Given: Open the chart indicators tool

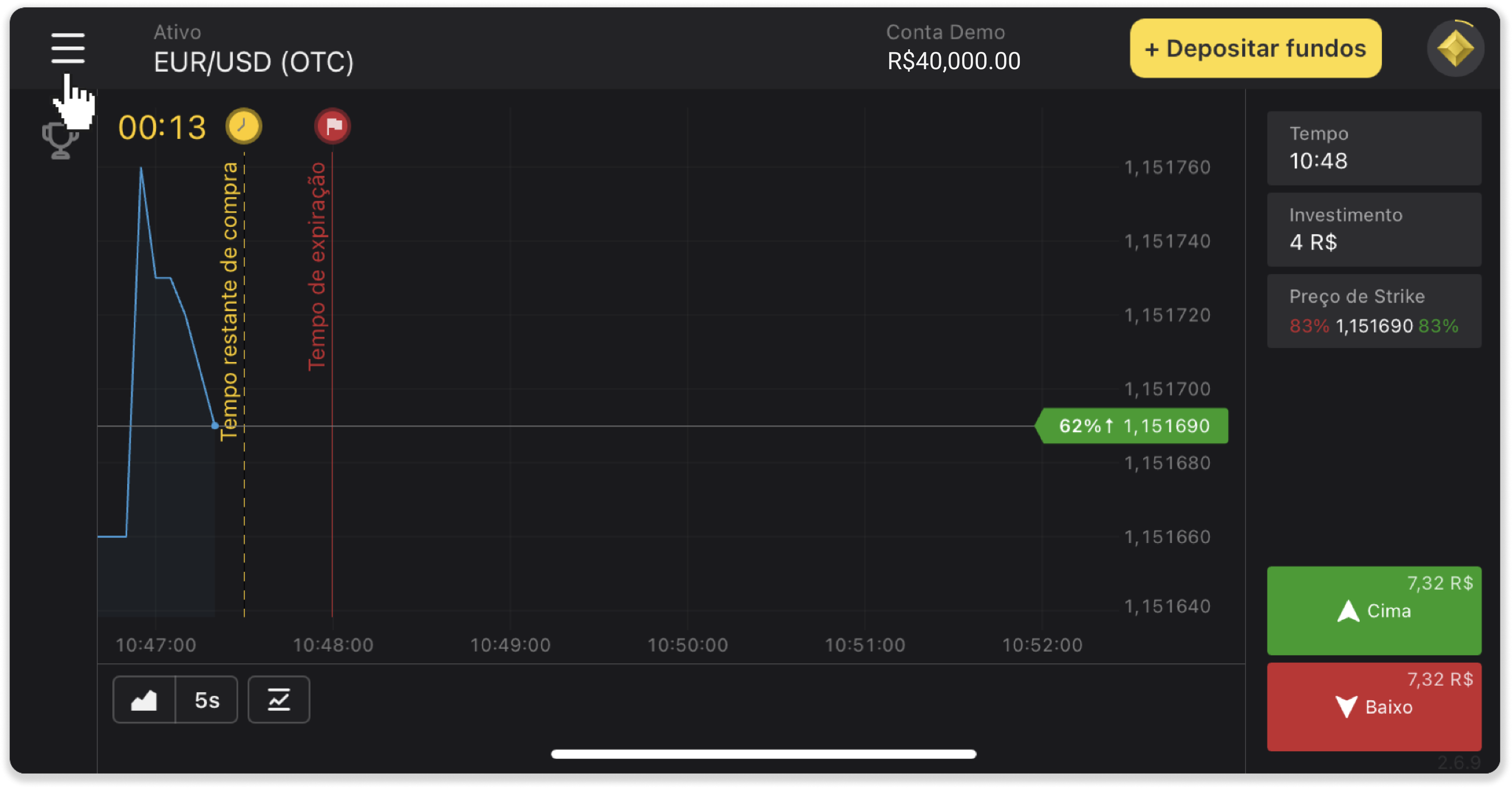Looking at the screenshot, I should click(x=279, y=700).
